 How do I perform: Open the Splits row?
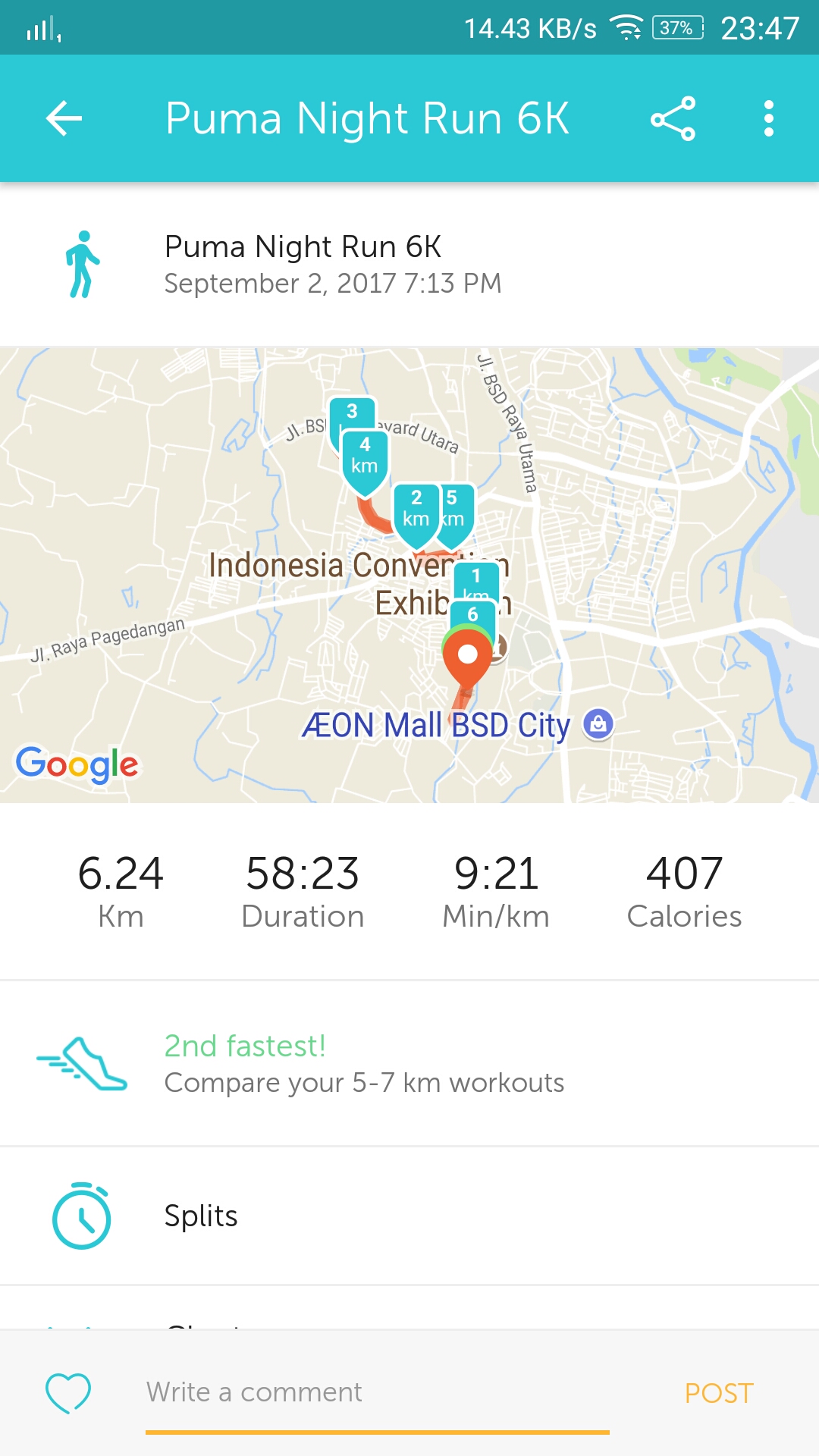click(409, 1216)
